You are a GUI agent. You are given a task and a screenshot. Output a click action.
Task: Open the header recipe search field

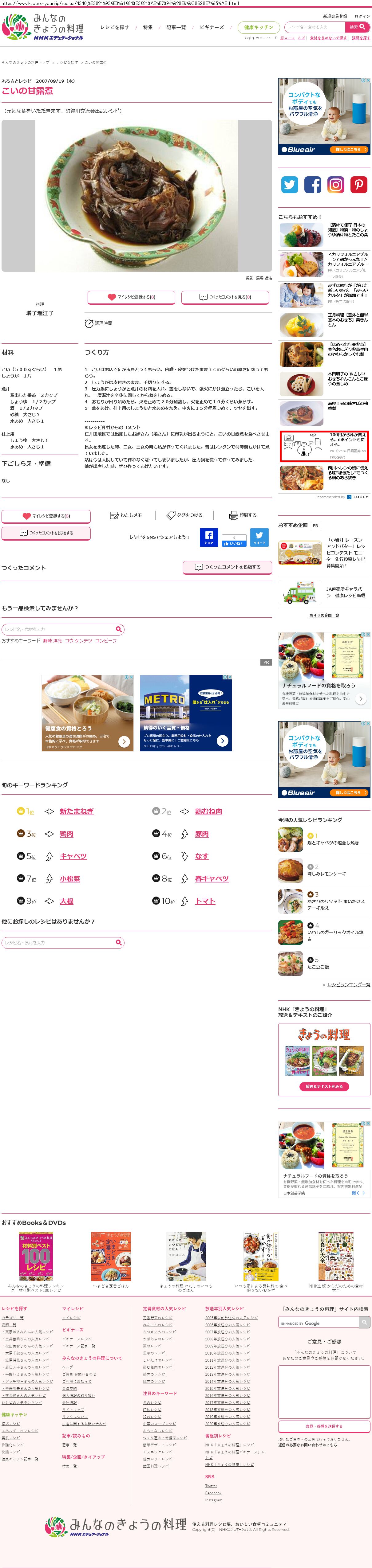[x=314, y=27]
